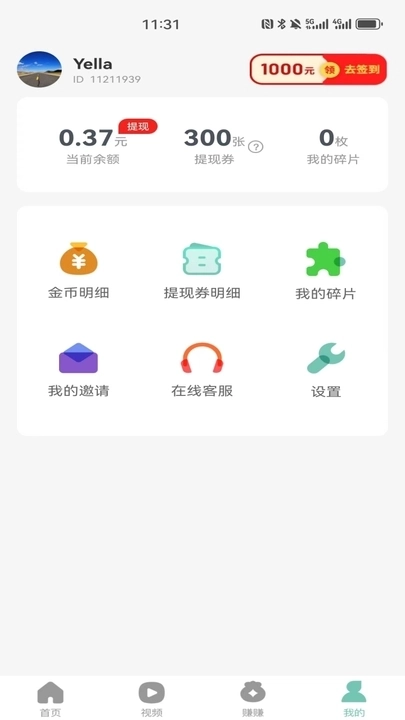Open 设置 settings

[x=326, y=370]
